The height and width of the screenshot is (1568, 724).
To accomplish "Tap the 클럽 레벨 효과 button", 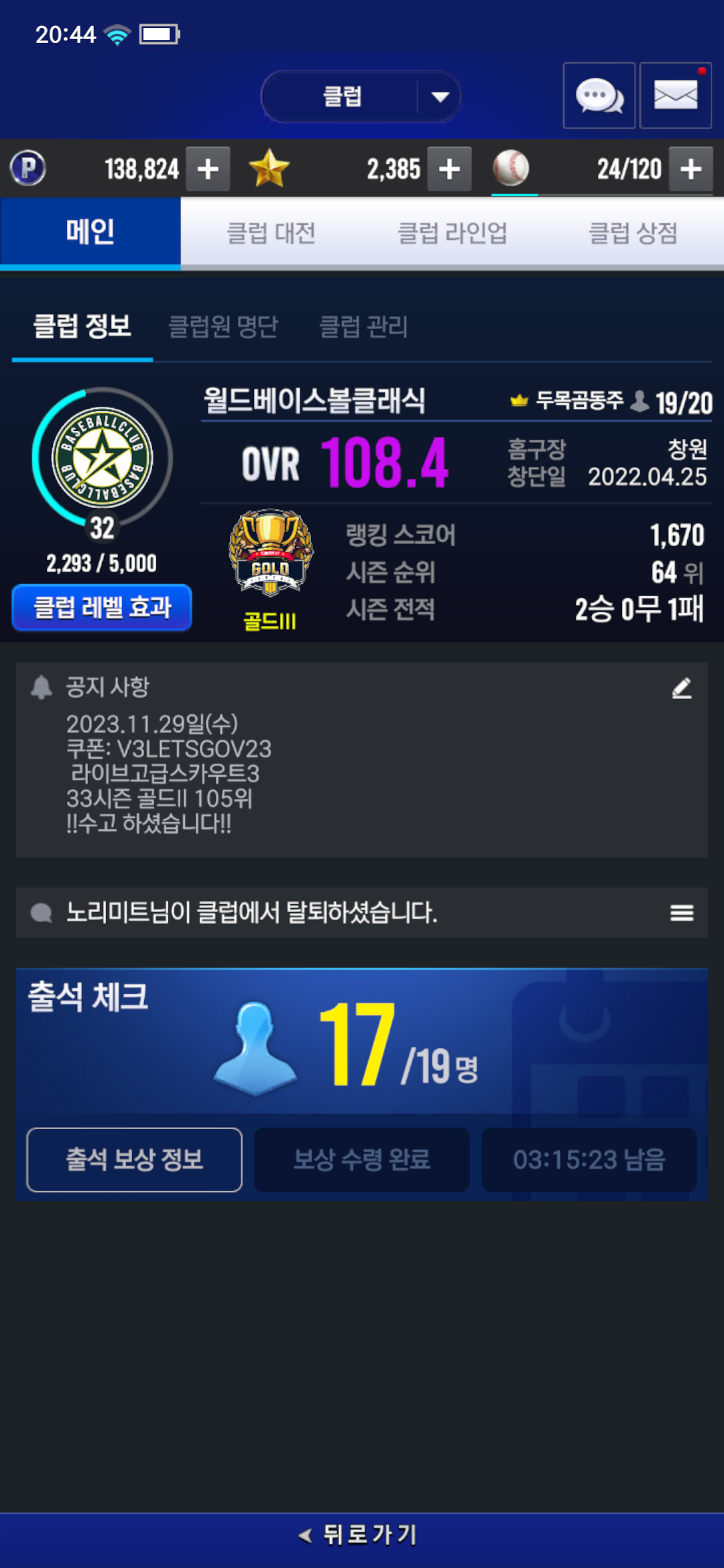I will (x=102, y=608).
